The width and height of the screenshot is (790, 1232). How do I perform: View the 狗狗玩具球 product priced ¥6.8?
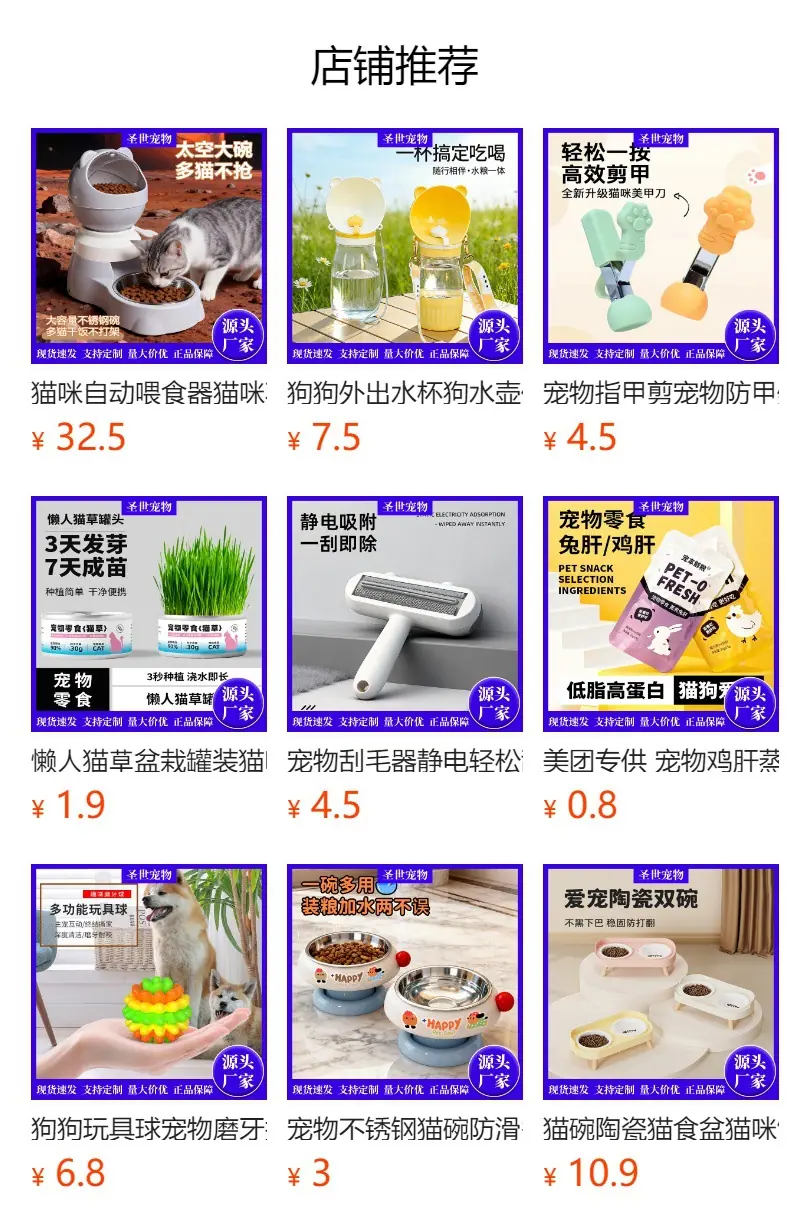pyautogui.click(x=149, y=1027)
